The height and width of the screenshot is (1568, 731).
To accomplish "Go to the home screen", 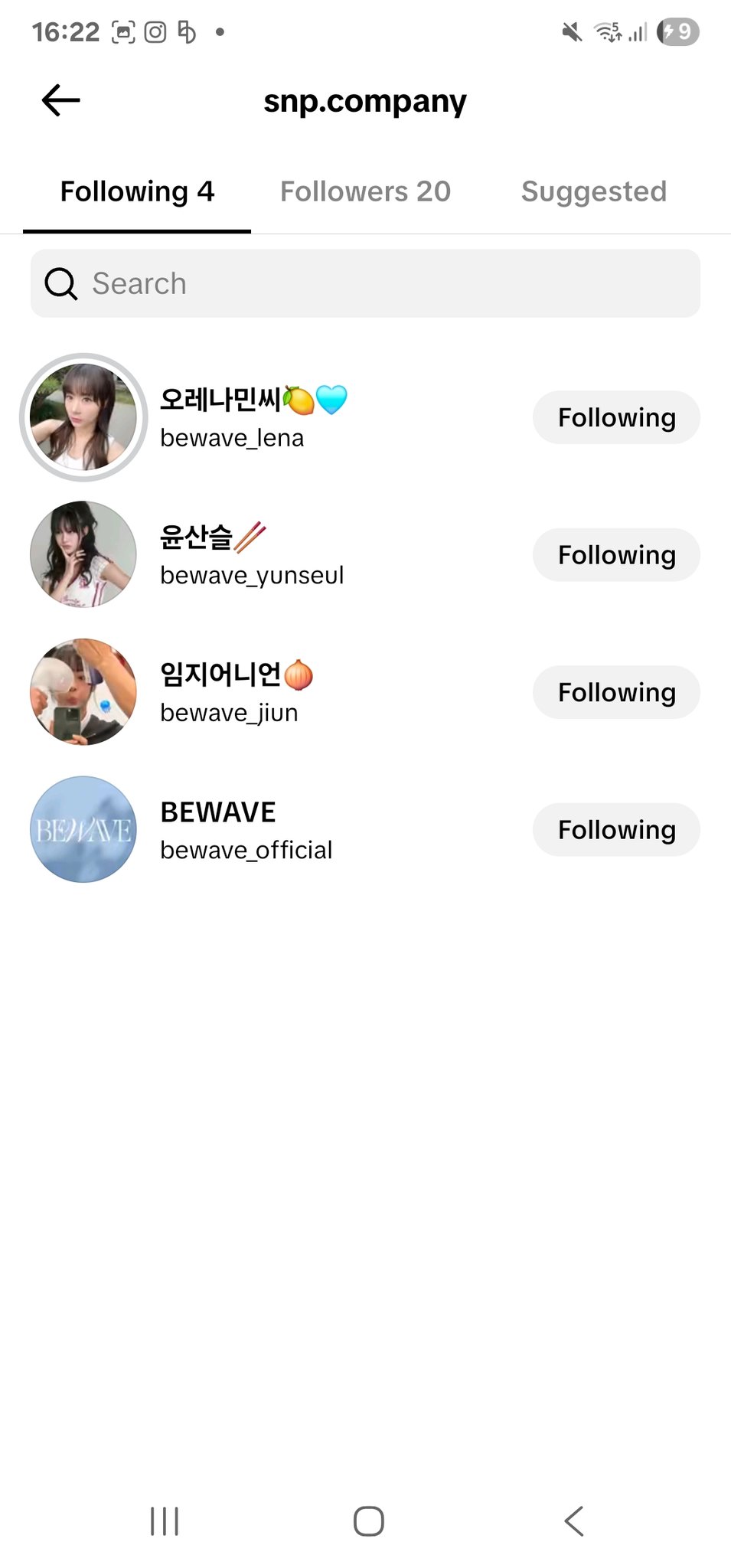I will click(x=368, y=1521).
